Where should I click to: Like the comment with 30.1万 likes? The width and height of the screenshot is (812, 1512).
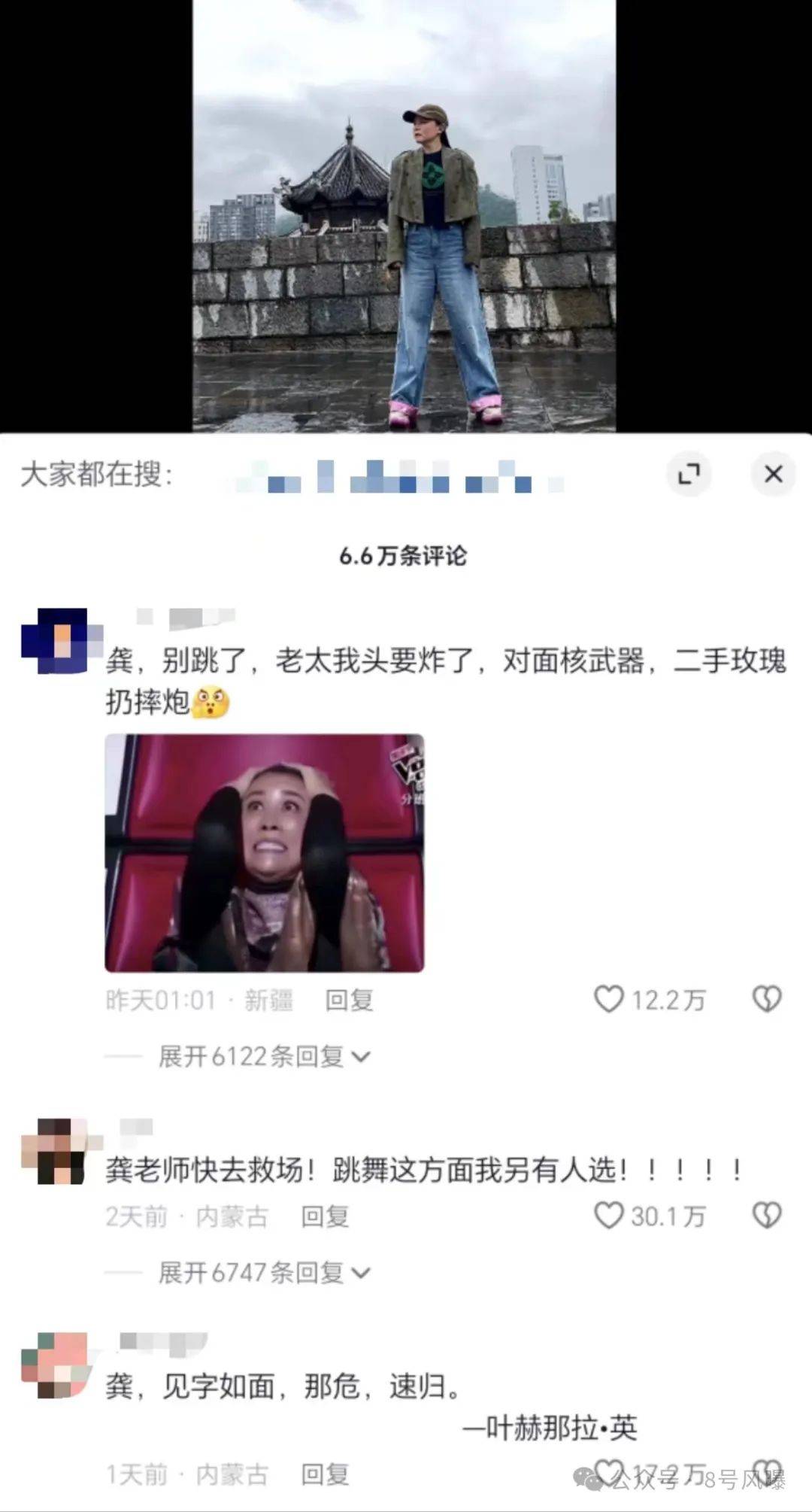[x=609, y=1216]
